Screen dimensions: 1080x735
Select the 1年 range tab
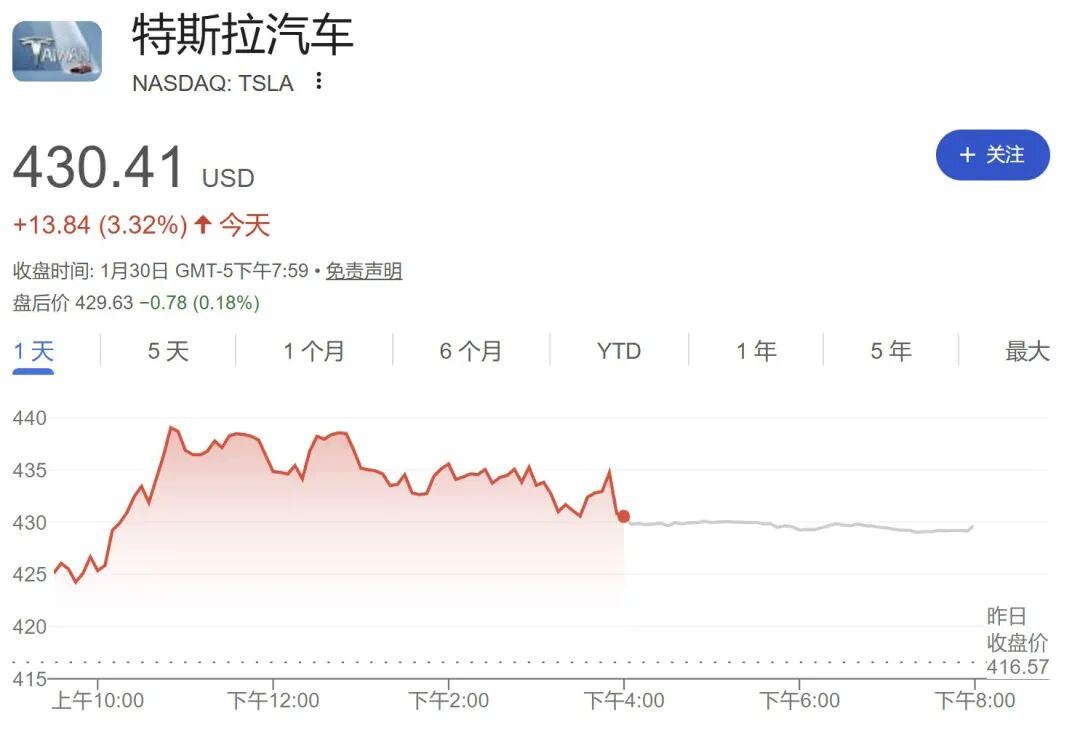pyautogui.click(x=756, y=351)
